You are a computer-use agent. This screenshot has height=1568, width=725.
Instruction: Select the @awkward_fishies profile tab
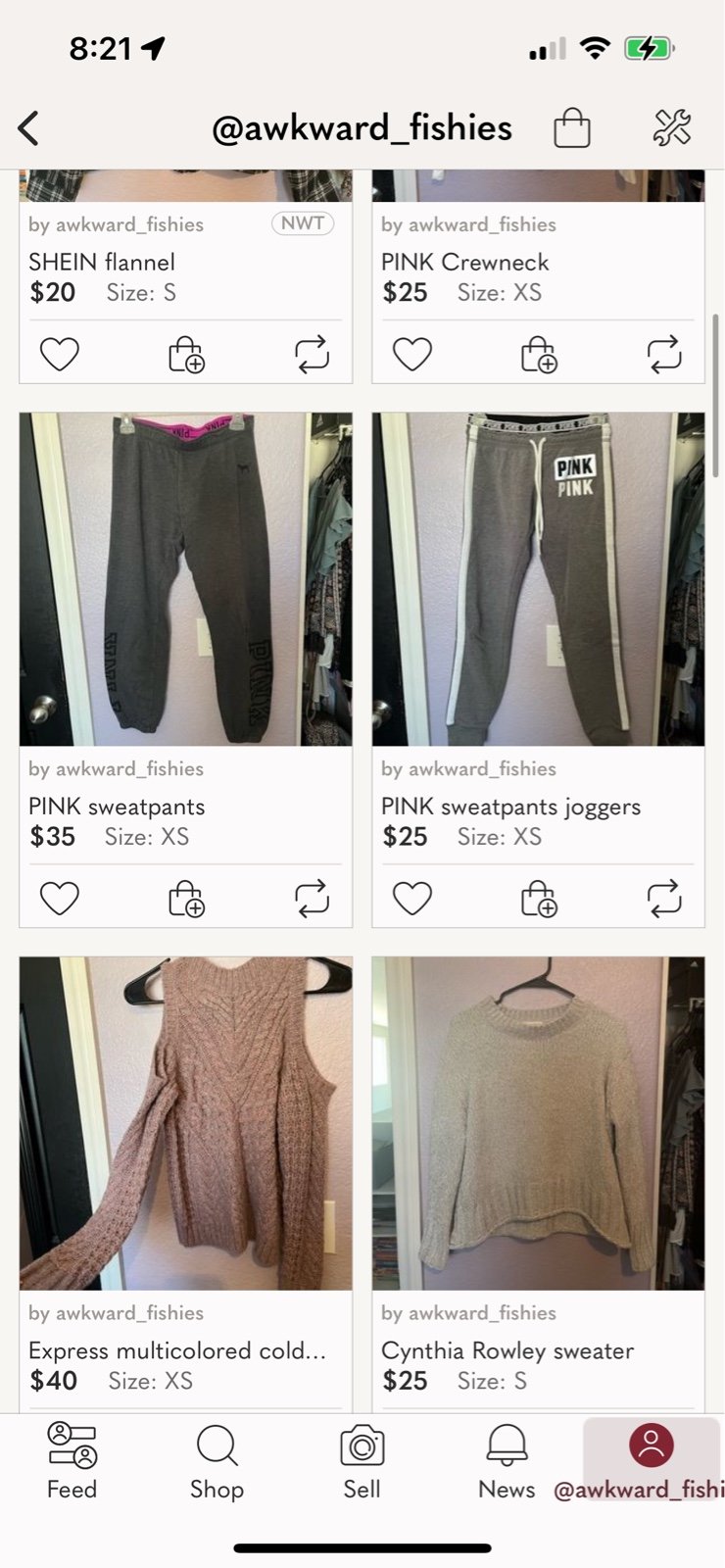click(x=652, y=1460)
